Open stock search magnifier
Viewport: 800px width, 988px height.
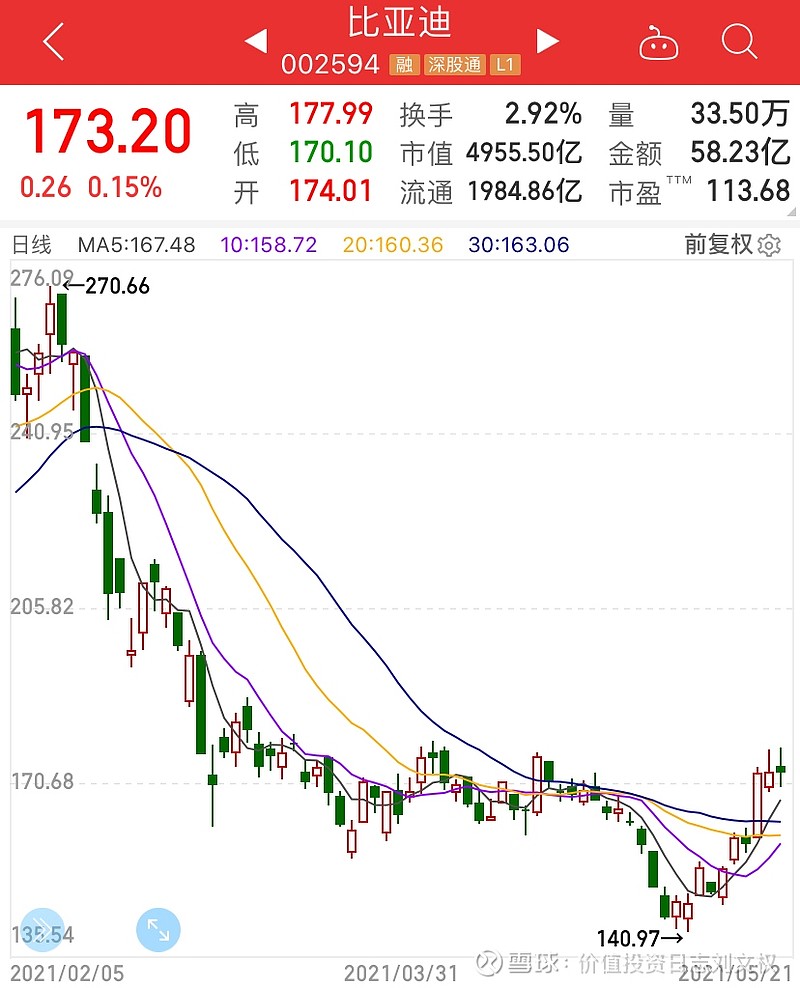pyautogui.click(x=739, y=41)
